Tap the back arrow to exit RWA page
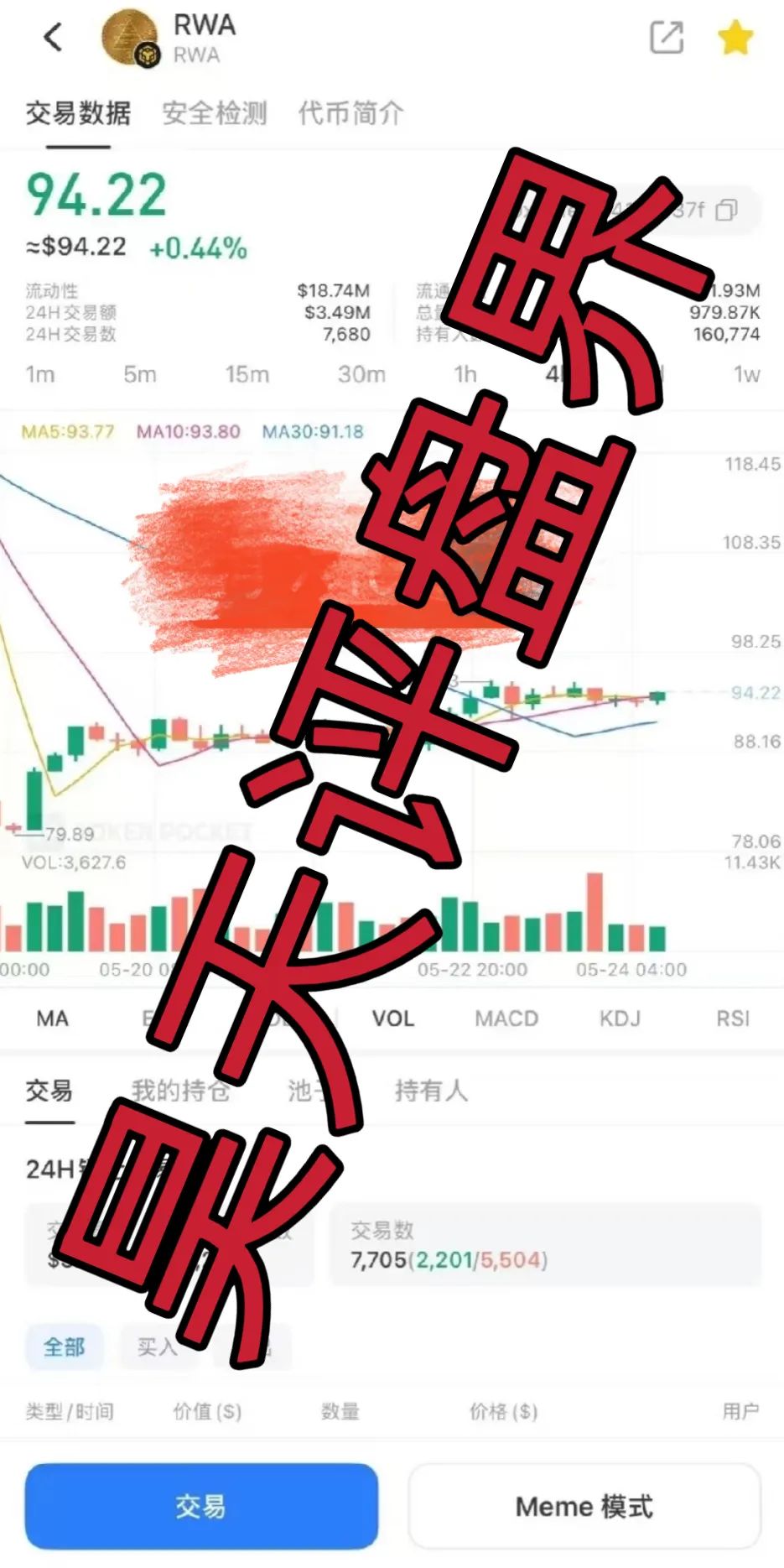Image resolution: width=784 pixels, height=1568 pixels. coord(52,38)
